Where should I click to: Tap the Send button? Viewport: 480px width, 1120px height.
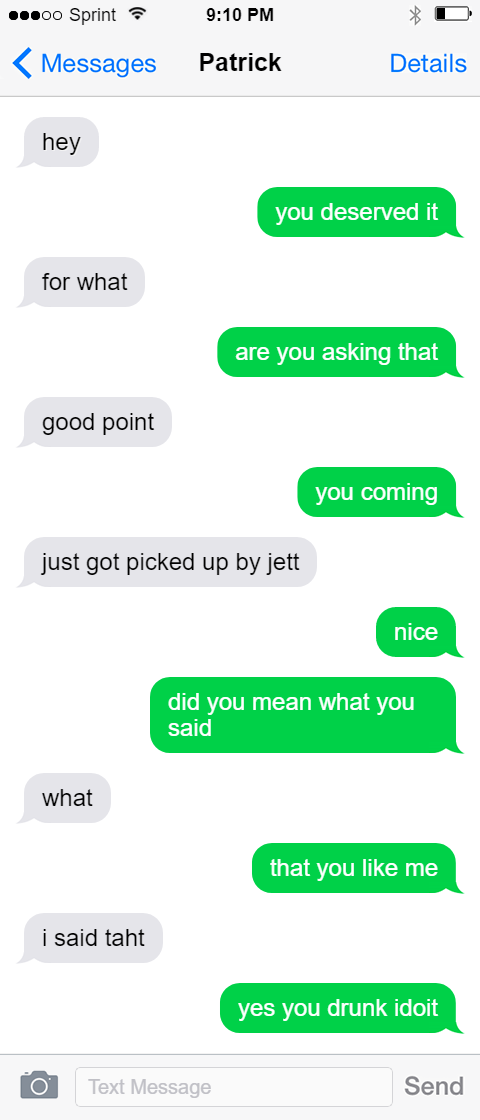[x=434, y=1086]
